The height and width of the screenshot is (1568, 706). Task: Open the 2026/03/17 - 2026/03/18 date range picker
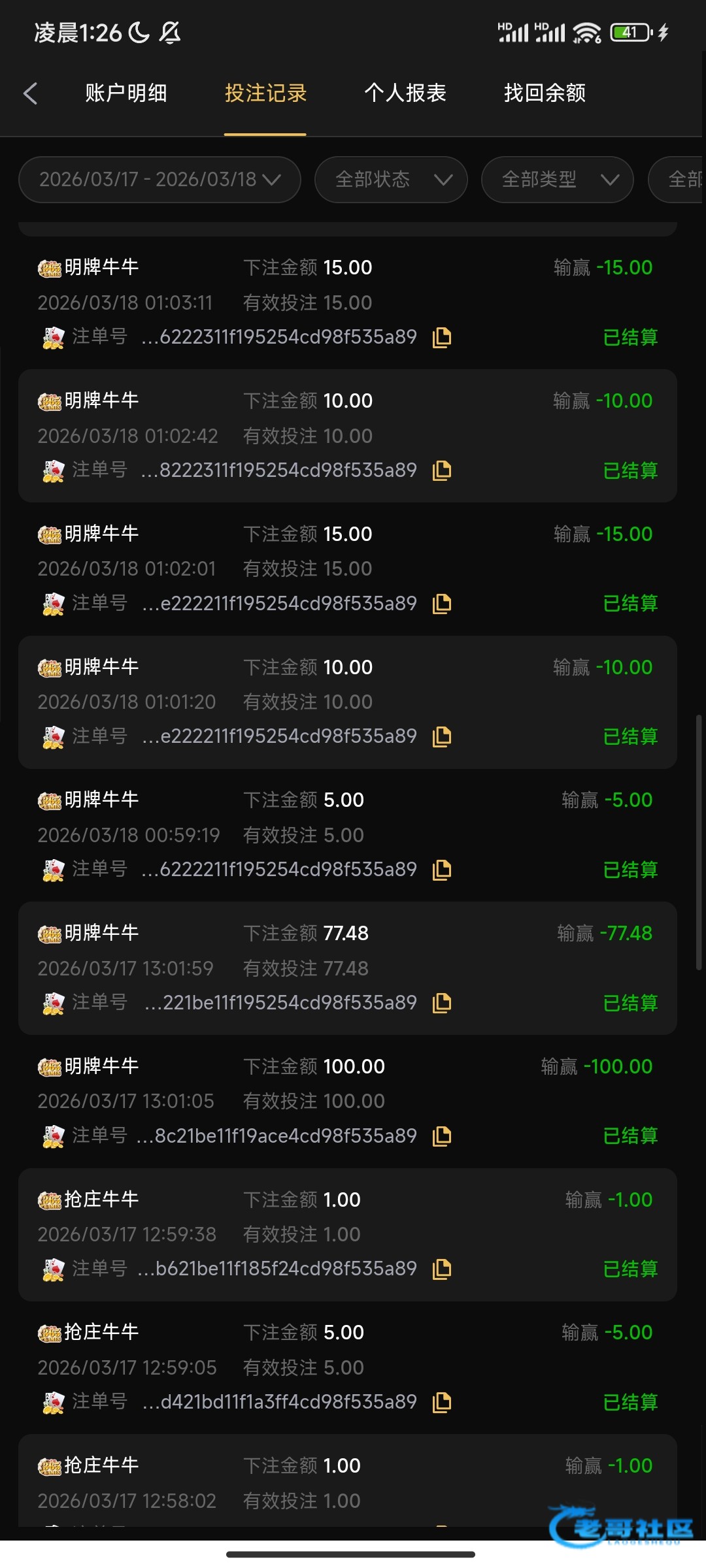coord(160,180)
